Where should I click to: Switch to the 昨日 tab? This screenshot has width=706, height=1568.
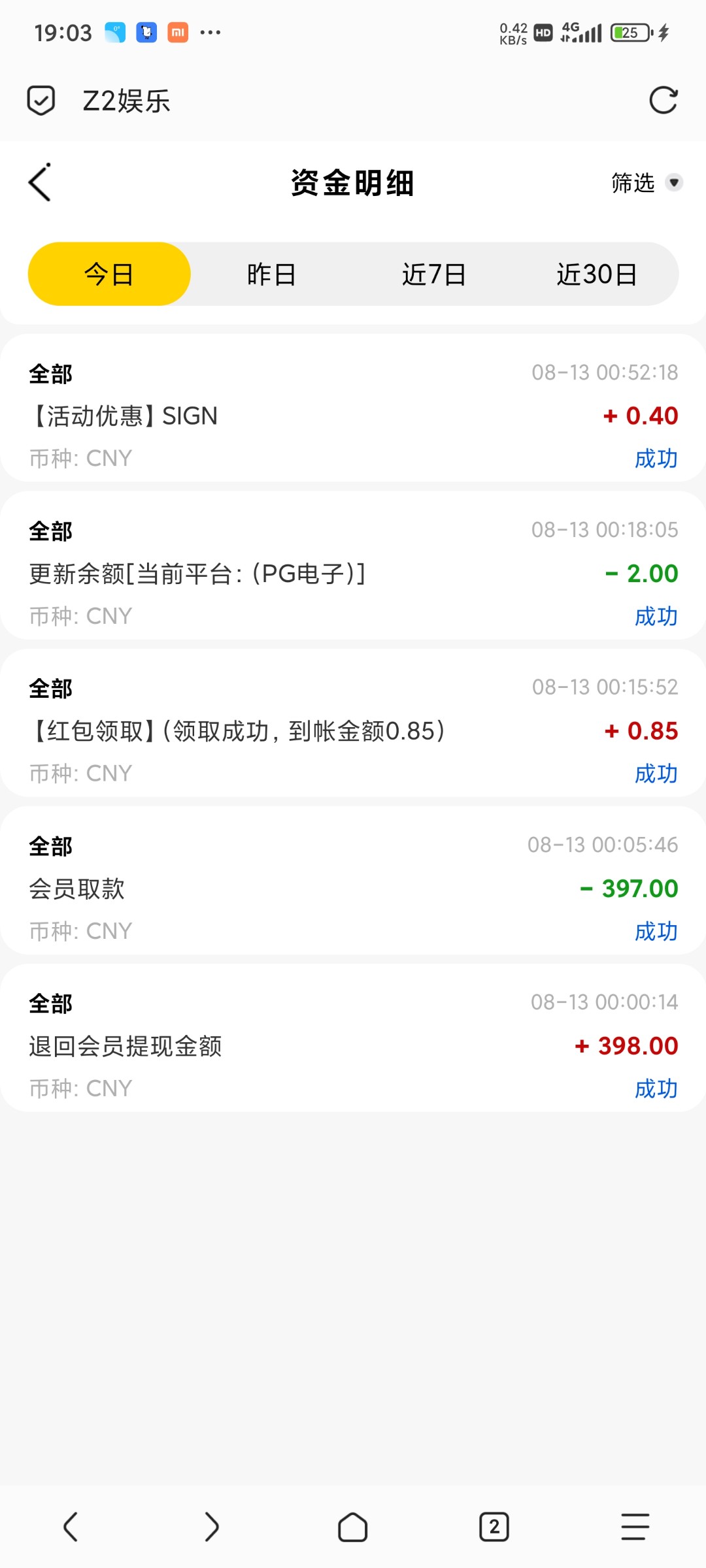pos(271,274)
